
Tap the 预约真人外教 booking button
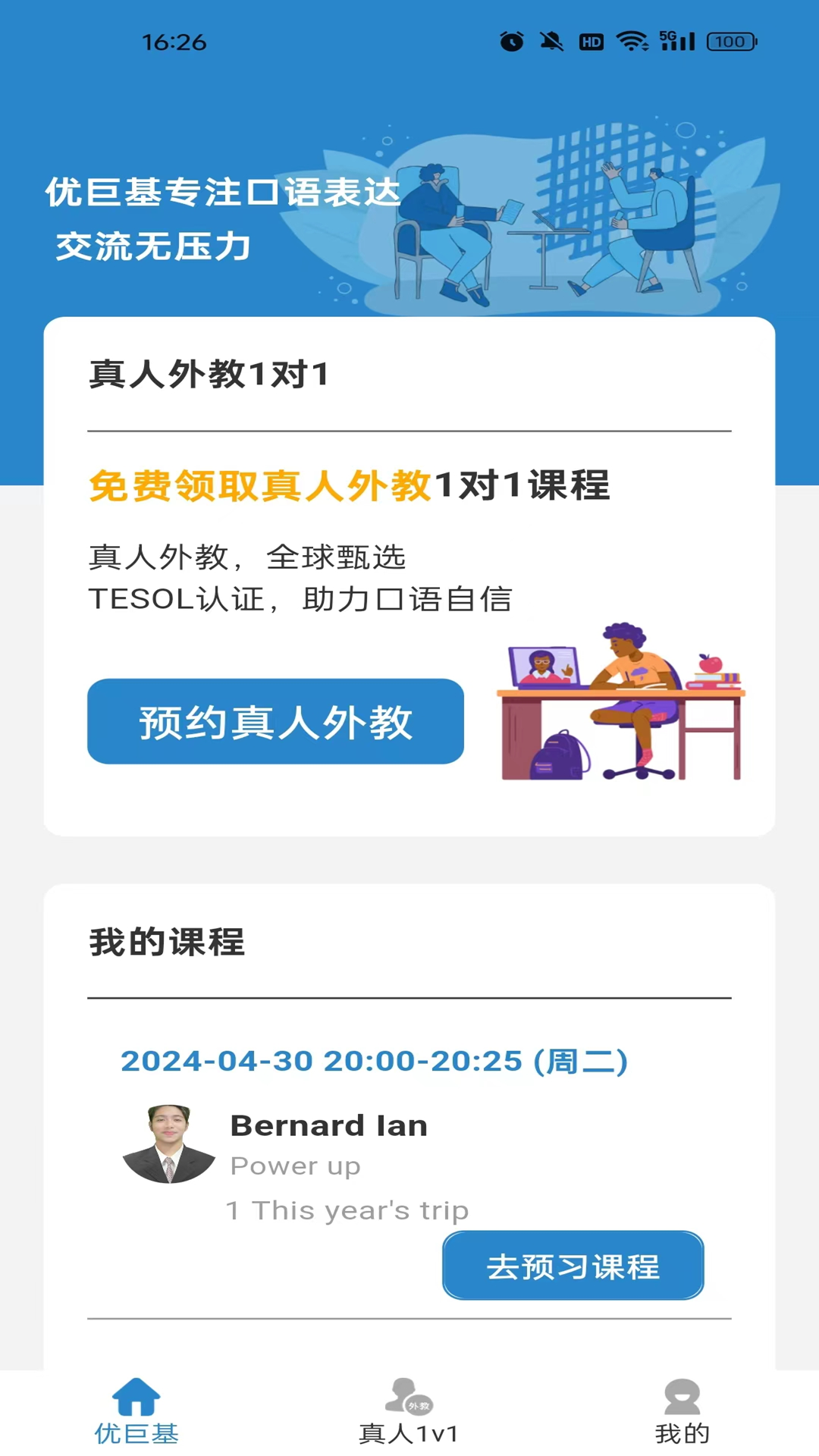[x=275, y=723]
